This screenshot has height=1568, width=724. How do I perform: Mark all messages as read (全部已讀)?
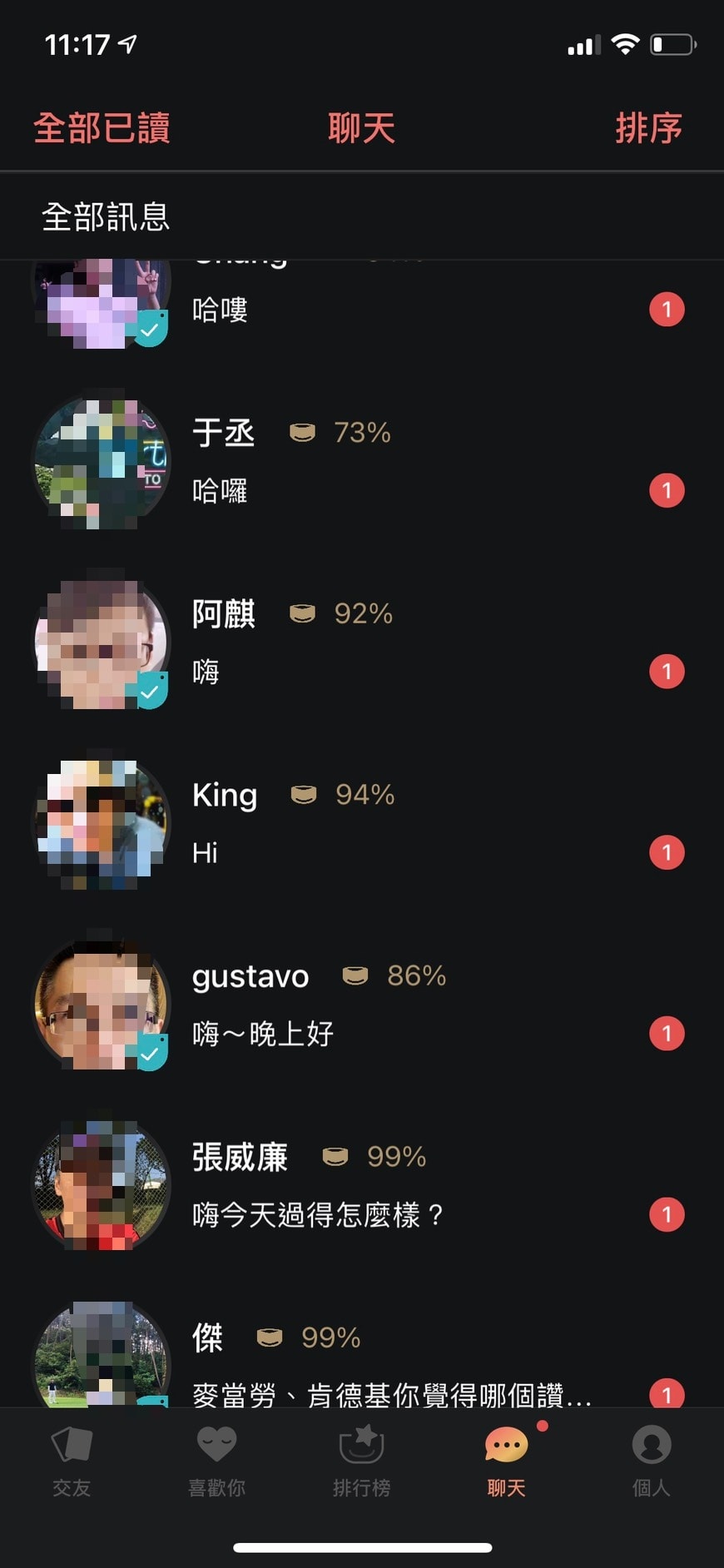102,128
